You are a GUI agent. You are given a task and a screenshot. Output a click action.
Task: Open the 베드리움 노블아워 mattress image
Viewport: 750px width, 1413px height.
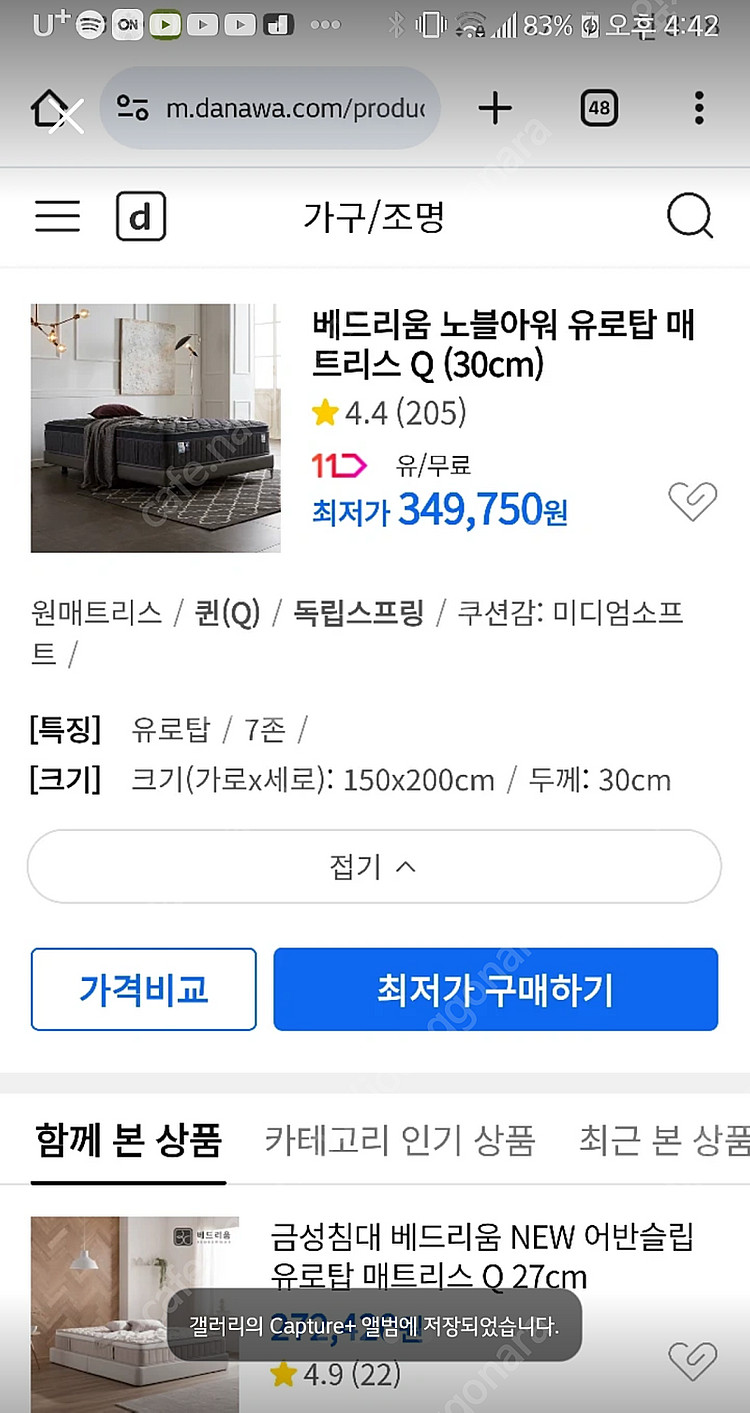tap(155, 428)
